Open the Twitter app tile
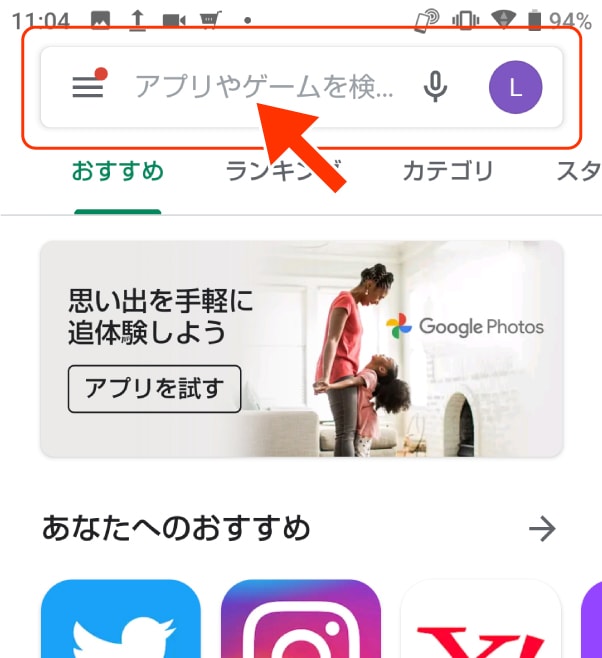The width and height of the screenshot is (602, 658). (121, 620)
